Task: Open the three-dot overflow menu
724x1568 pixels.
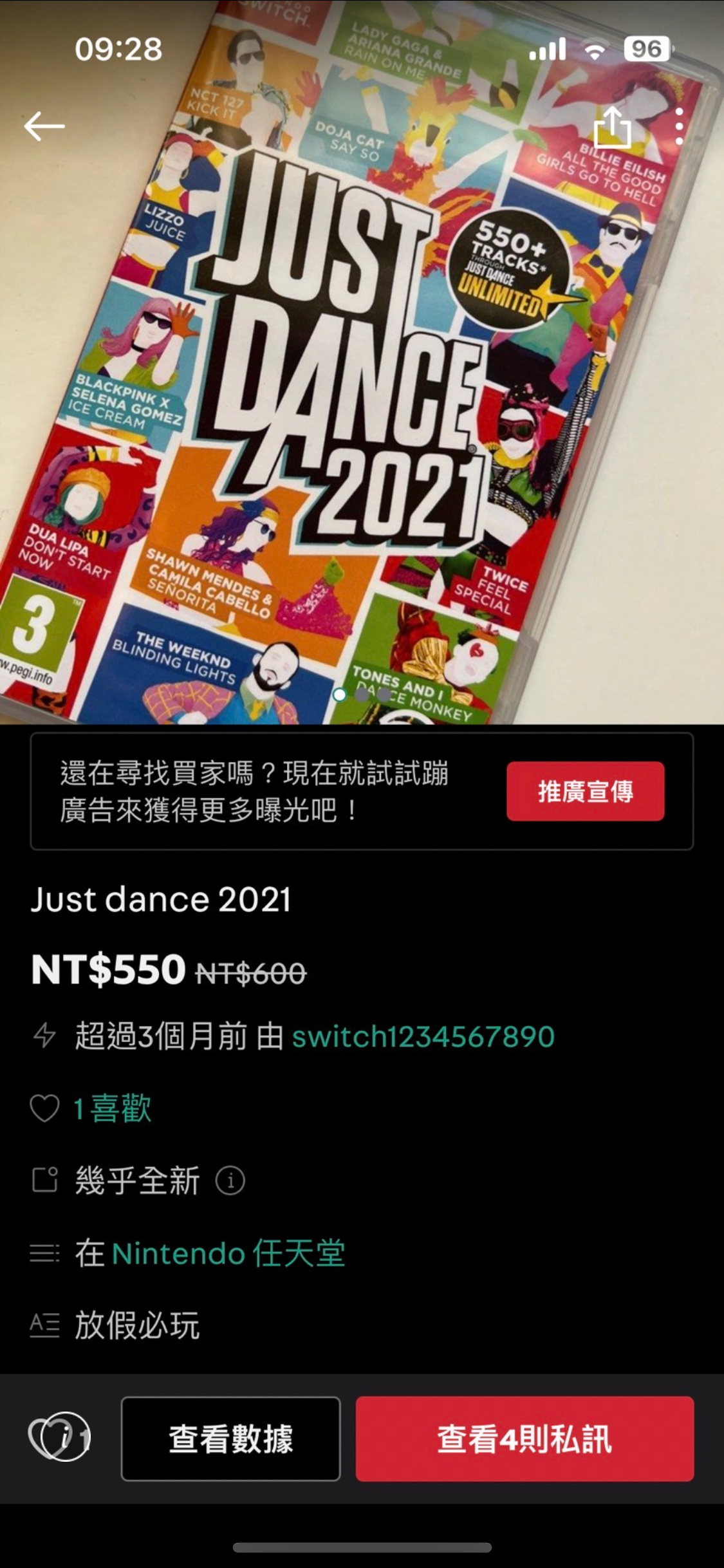Action: tap(679, 127)
